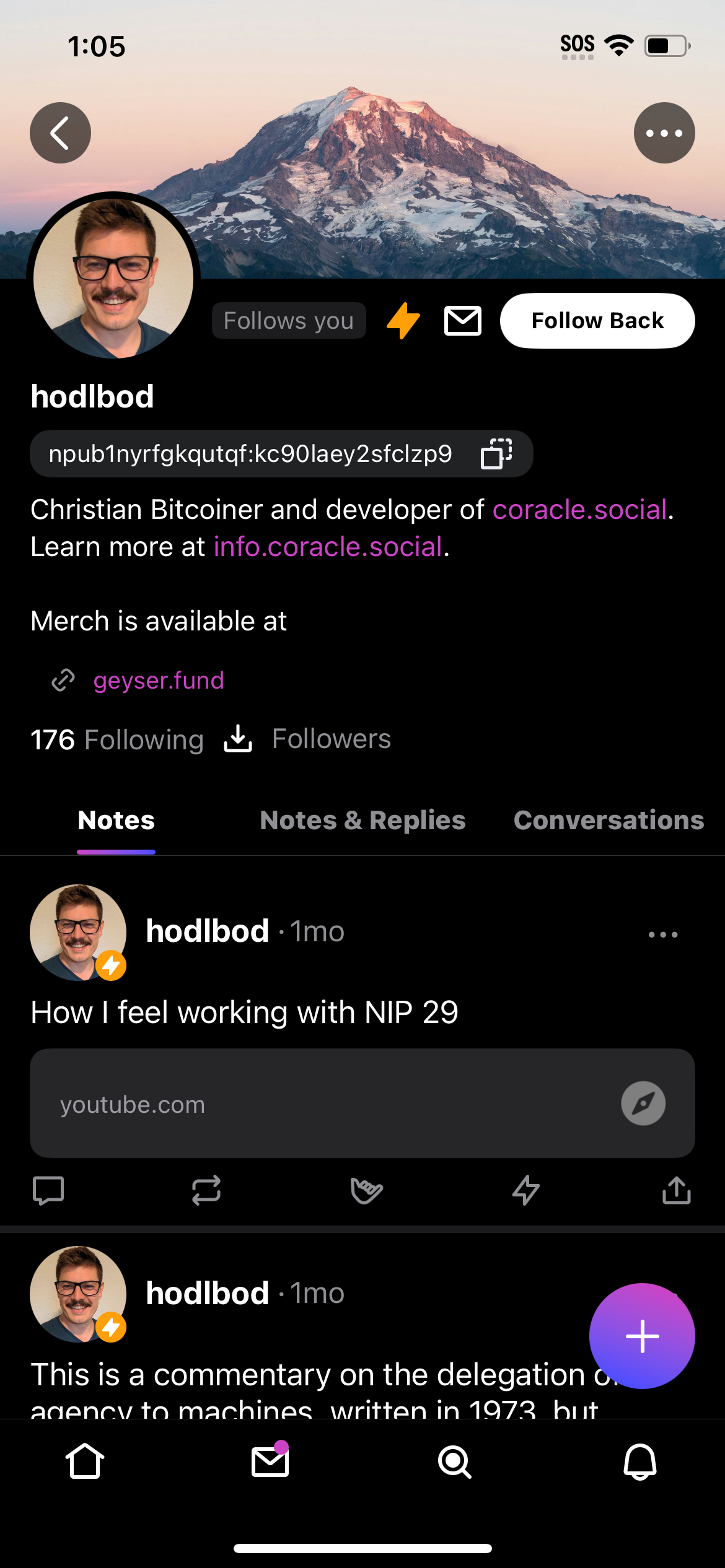View the 176 Following list

117,739
